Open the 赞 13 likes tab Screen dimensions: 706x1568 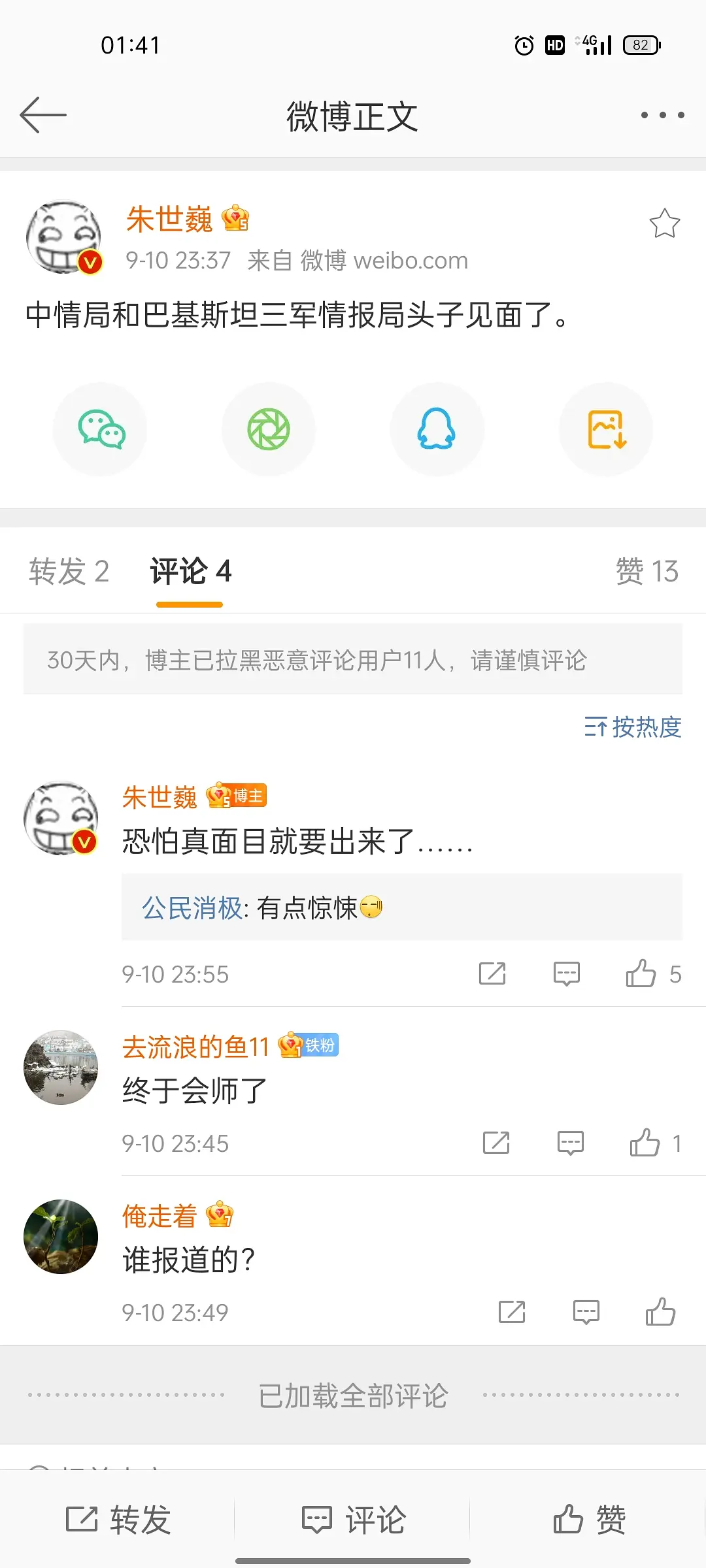coord(647,572)
